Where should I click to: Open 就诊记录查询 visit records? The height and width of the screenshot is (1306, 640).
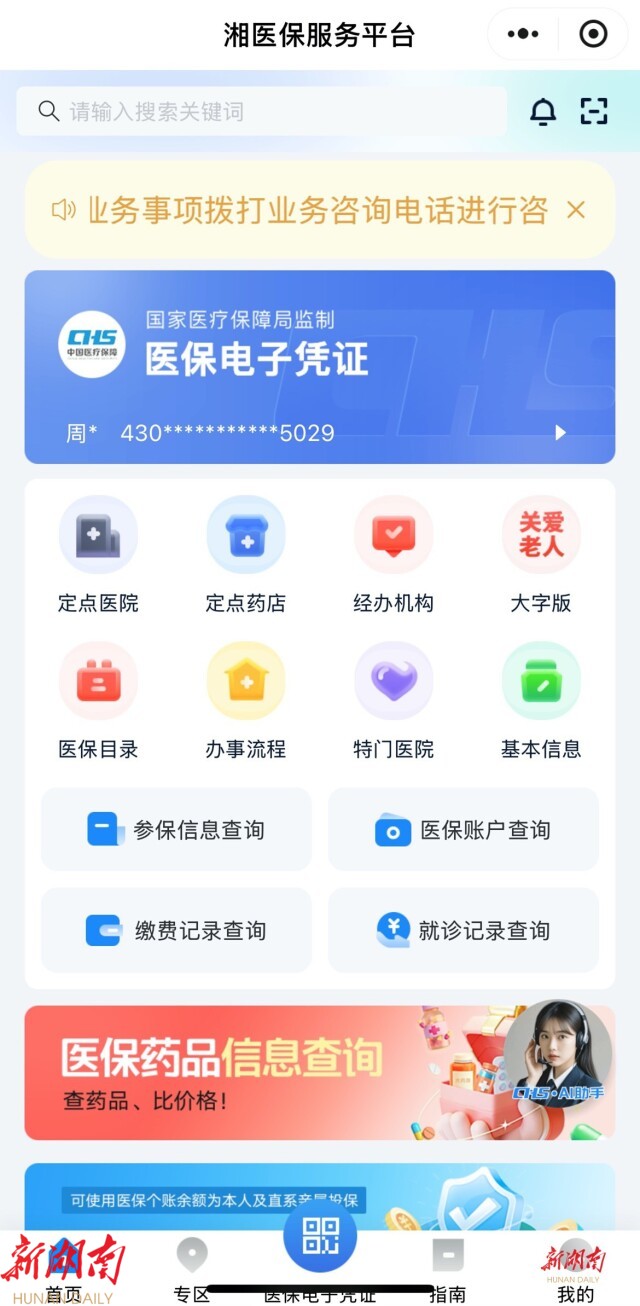[x=464, y=931]
